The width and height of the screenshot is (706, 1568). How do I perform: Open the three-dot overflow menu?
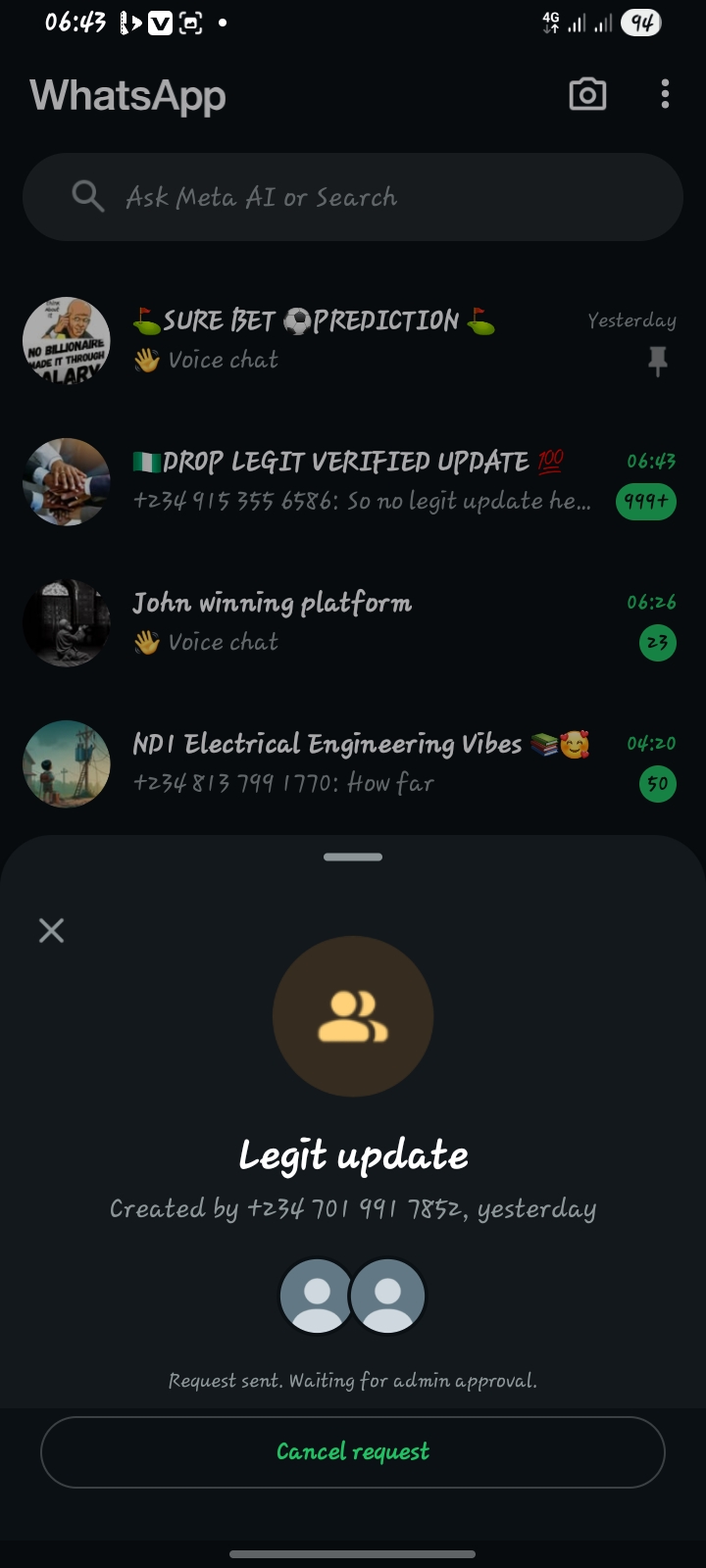pos(665,95)
